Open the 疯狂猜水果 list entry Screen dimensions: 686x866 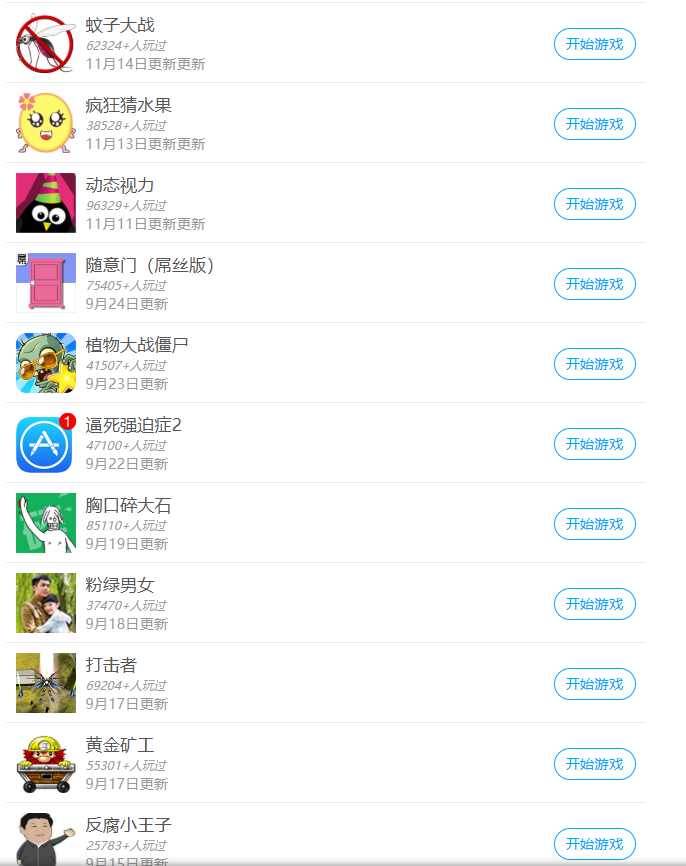click(128, 105)
